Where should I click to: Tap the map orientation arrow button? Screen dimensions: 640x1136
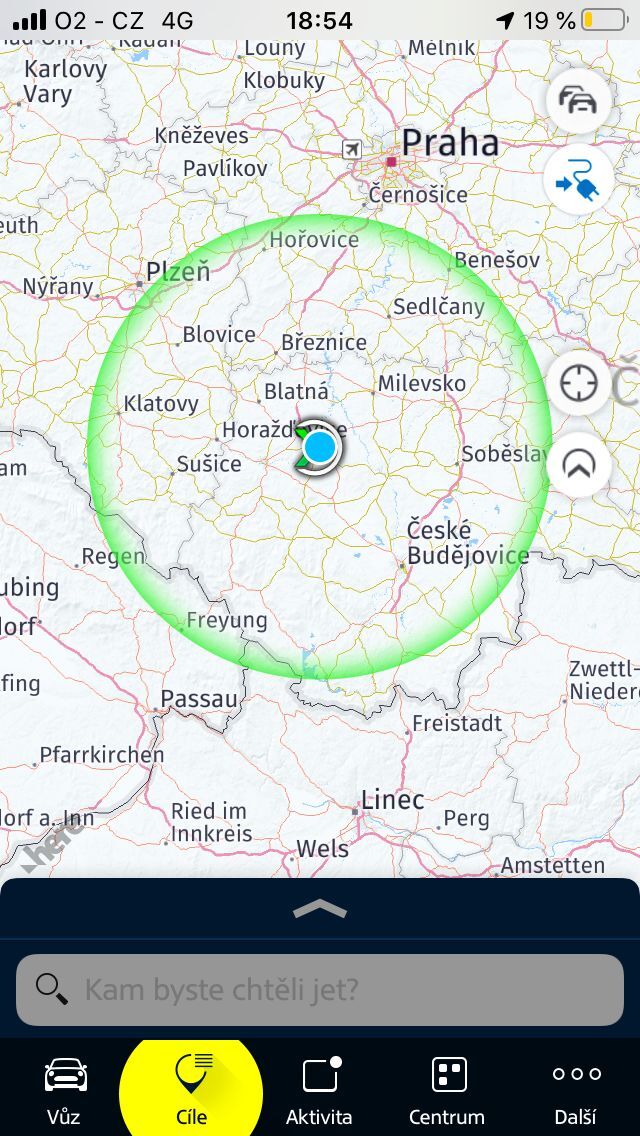point(578,464)
